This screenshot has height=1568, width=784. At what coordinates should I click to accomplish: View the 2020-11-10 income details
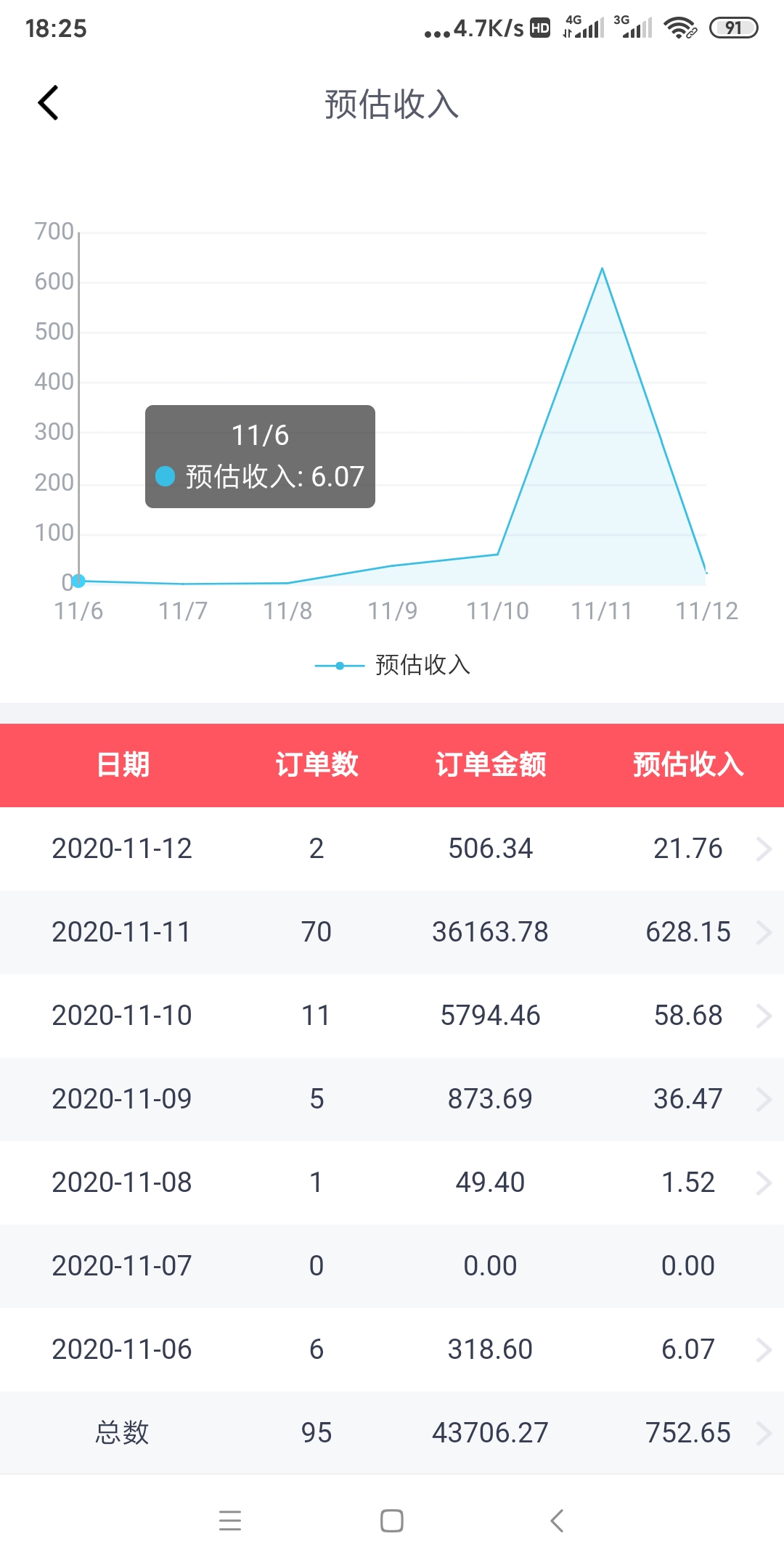(x=392, y=1016)
